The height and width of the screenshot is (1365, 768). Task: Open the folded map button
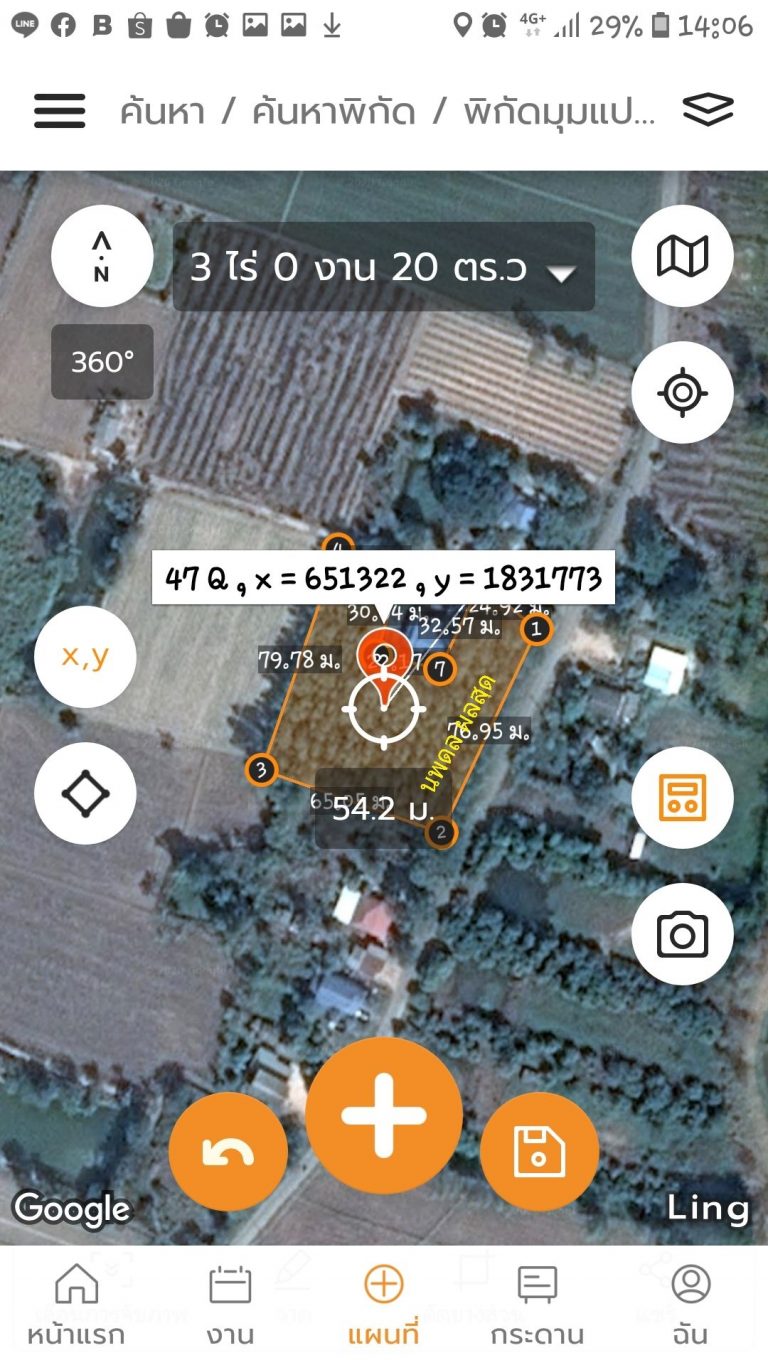coord(682,256)
